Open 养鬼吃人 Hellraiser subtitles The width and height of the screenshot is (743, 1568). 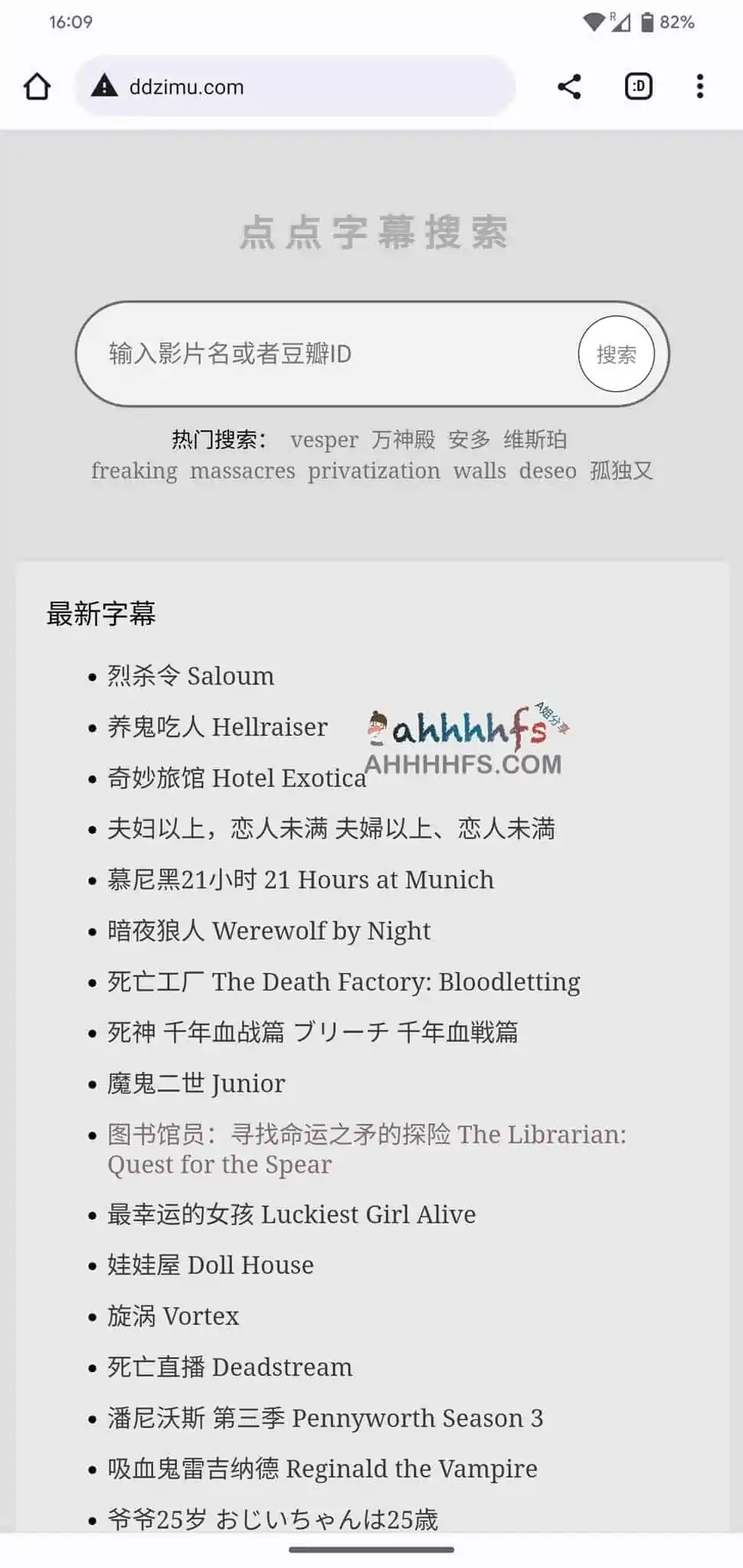218,727
